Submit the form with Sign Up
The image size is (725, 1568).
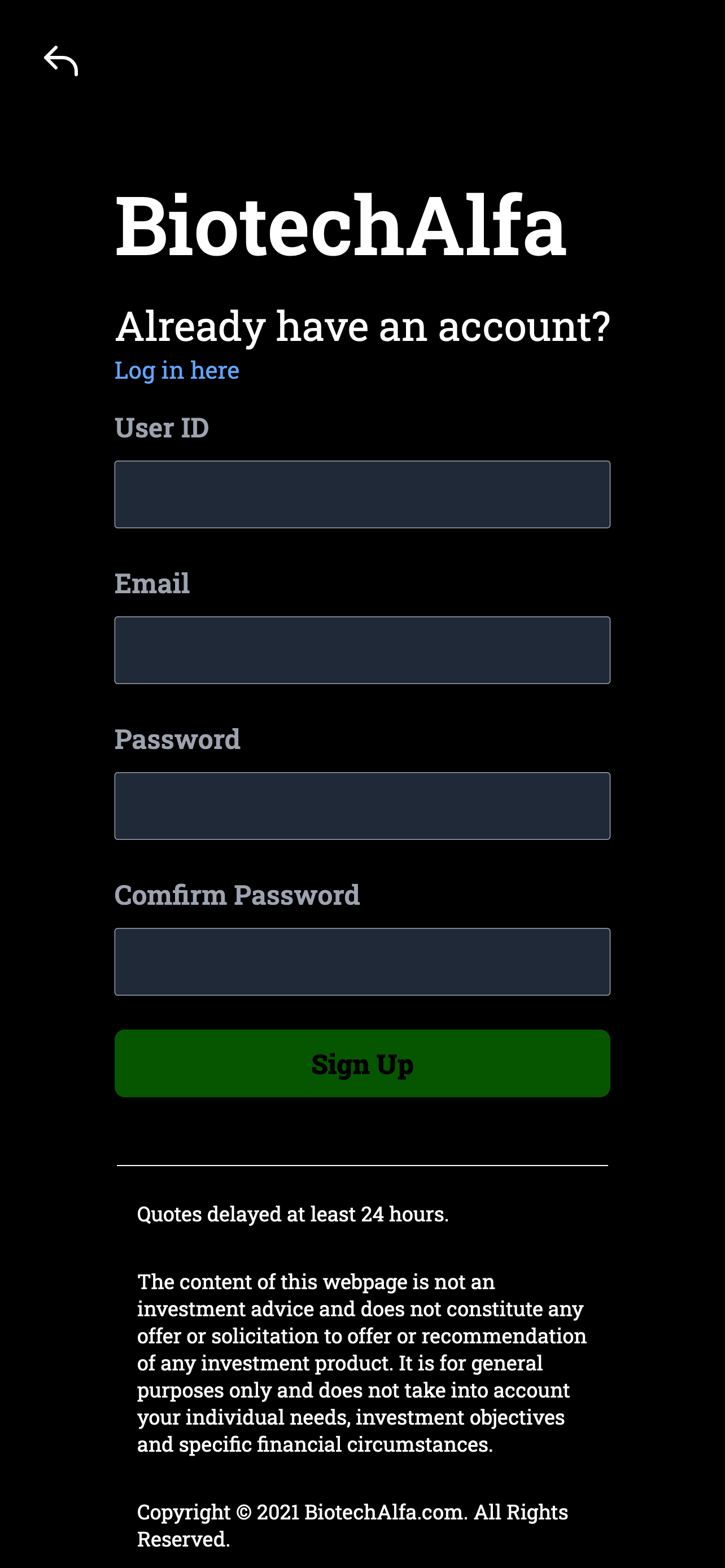coord(362,1063)
